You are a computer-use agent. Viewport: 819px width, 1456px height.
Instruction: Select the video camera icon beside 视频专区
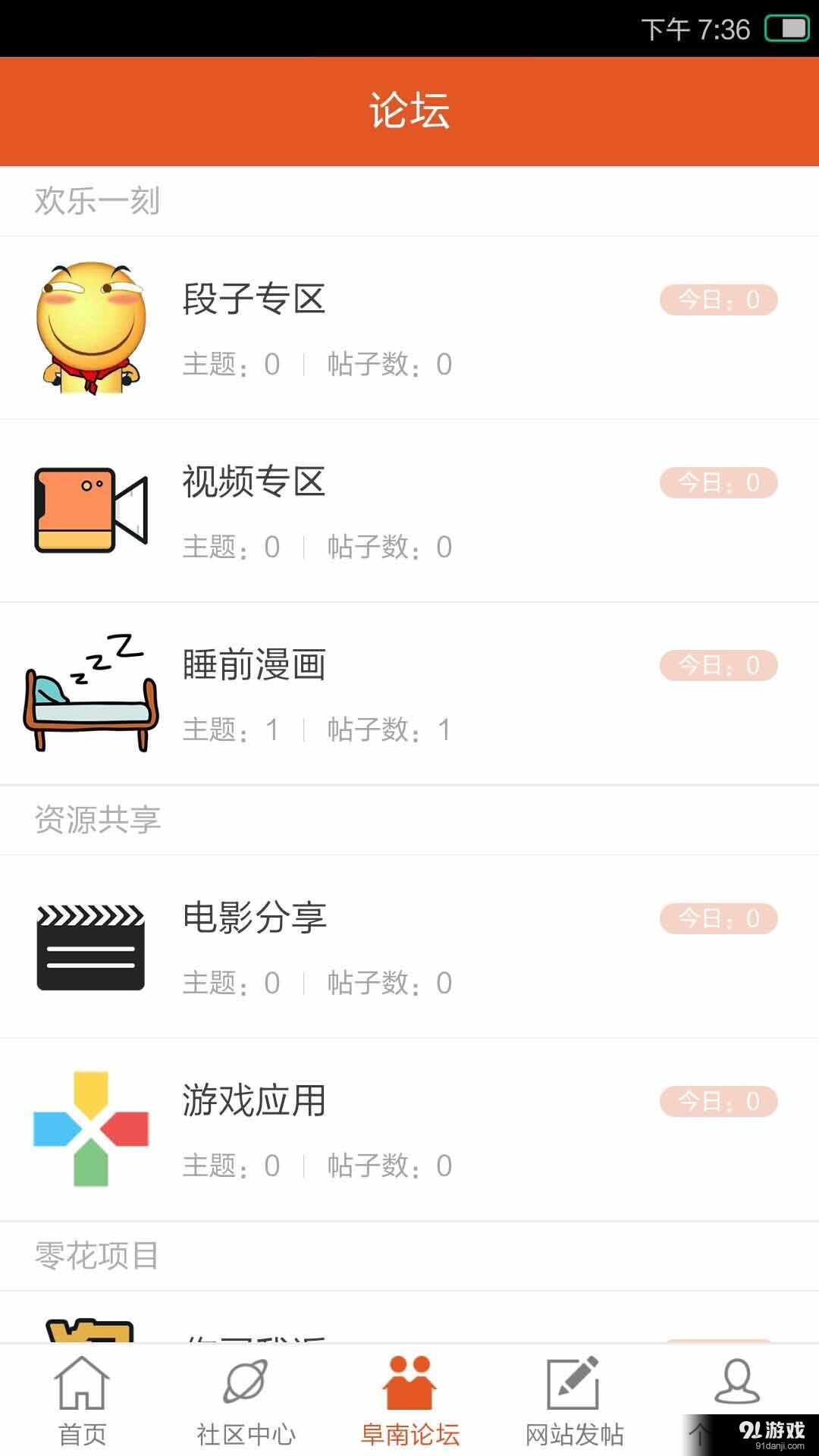coord(91,508)
